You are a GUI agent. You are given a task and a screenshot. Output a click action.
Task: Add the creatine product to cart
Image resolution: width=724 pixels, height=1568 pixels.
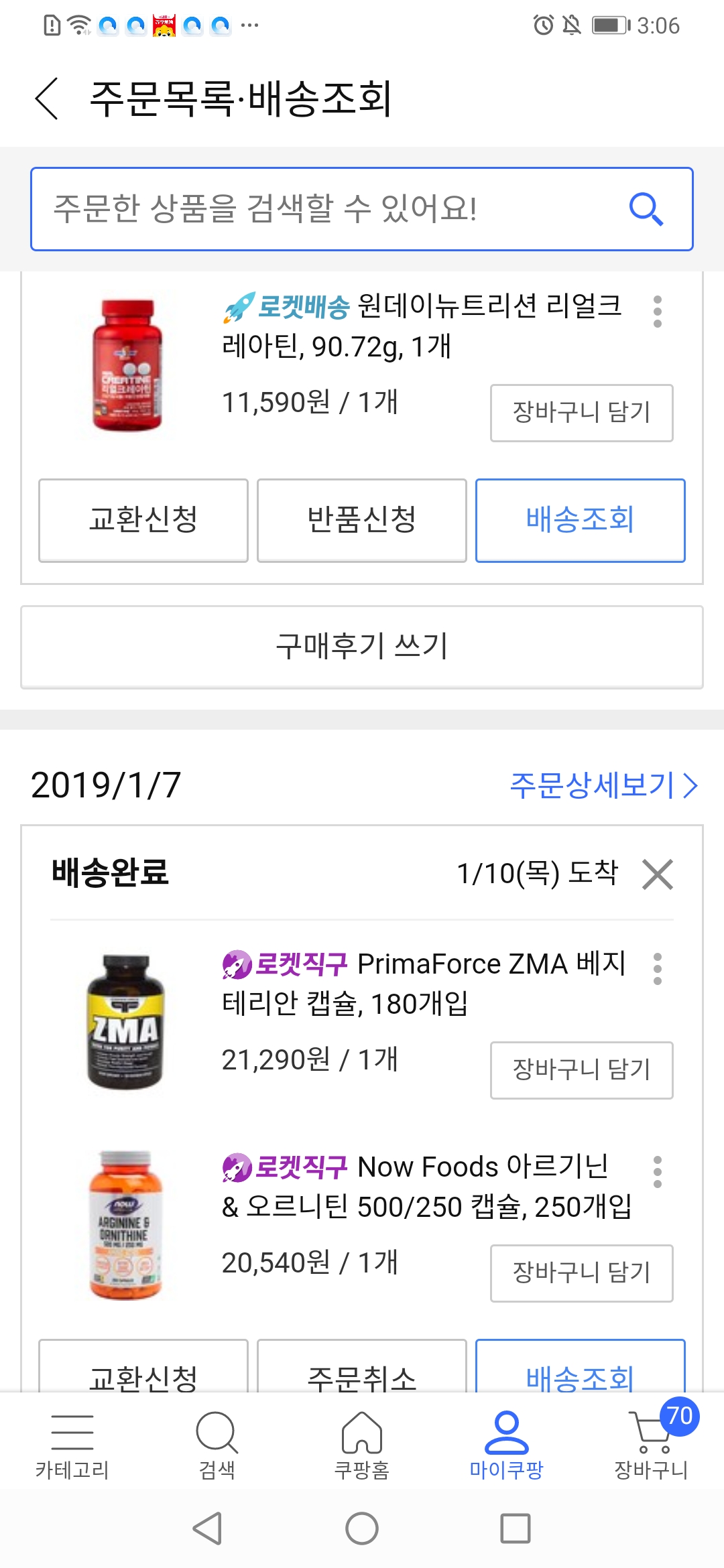(x=581, y=413)
